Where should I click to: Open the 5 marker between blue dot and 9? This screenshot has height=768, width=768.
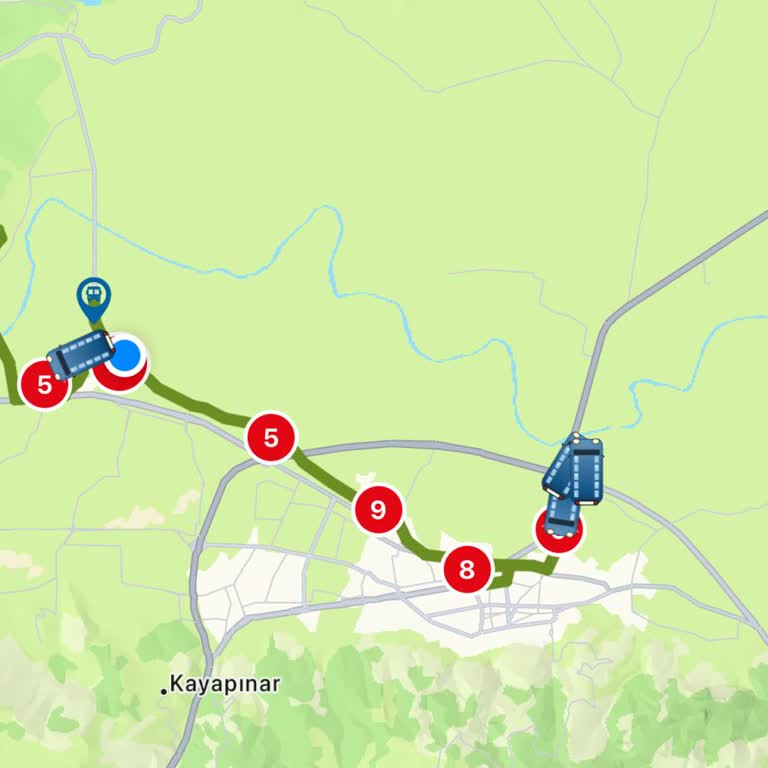(270, 438)
